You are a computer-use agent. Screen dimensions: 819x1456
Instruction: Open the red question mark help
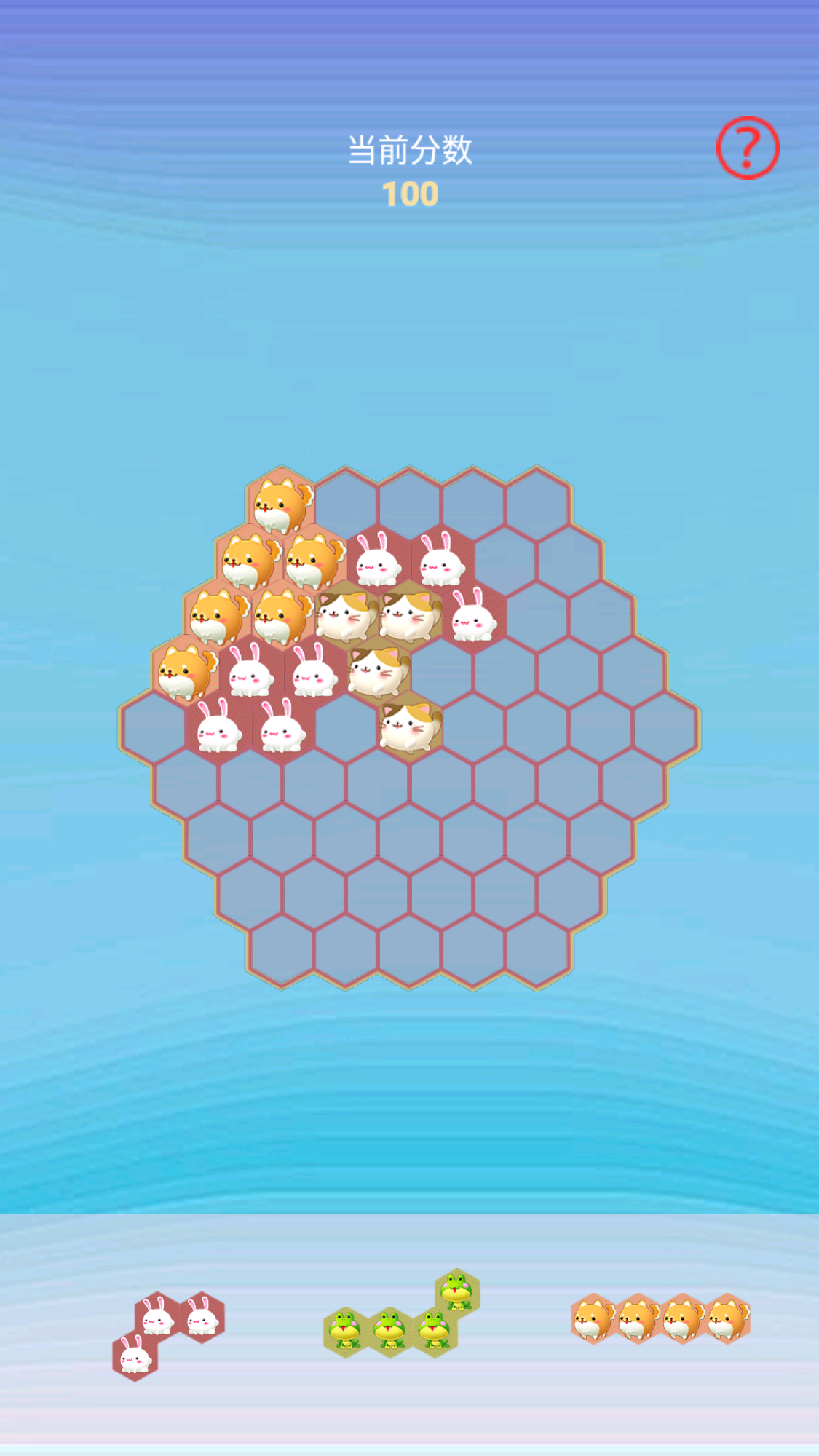[748, 148]
